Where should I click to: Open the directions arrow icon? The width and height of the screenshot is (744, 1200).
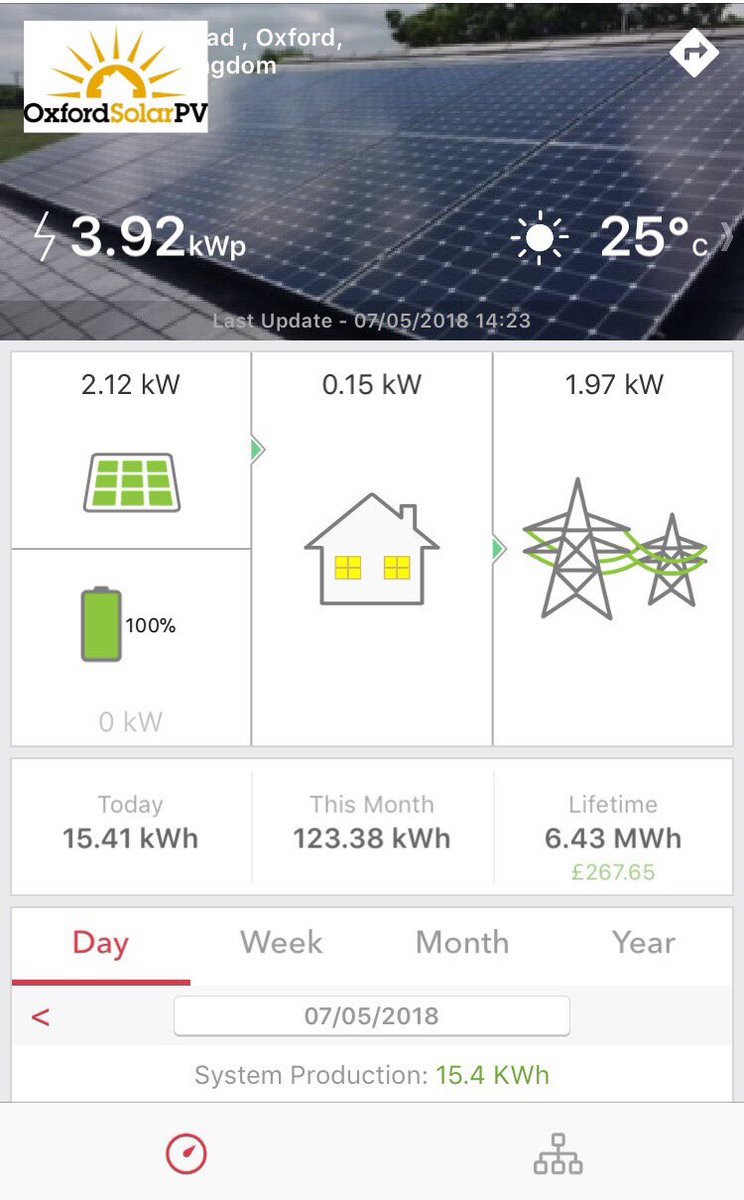[x=694, y=53]
